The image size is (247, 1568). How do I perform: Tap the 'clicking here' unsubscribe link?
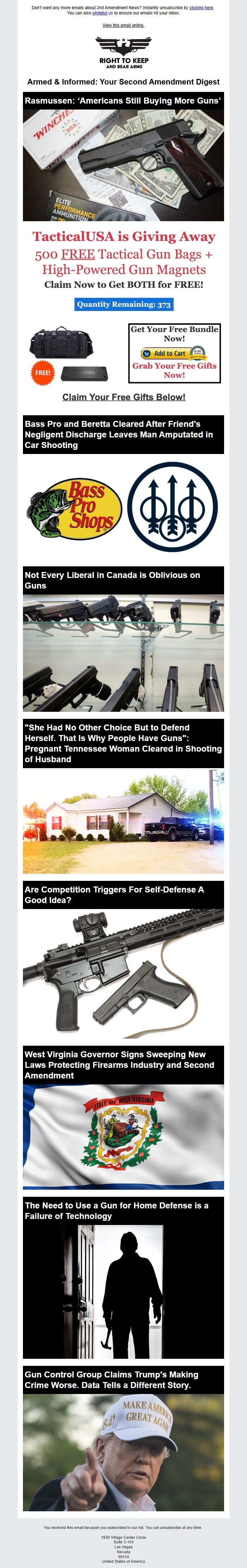[x=201, y=8]
